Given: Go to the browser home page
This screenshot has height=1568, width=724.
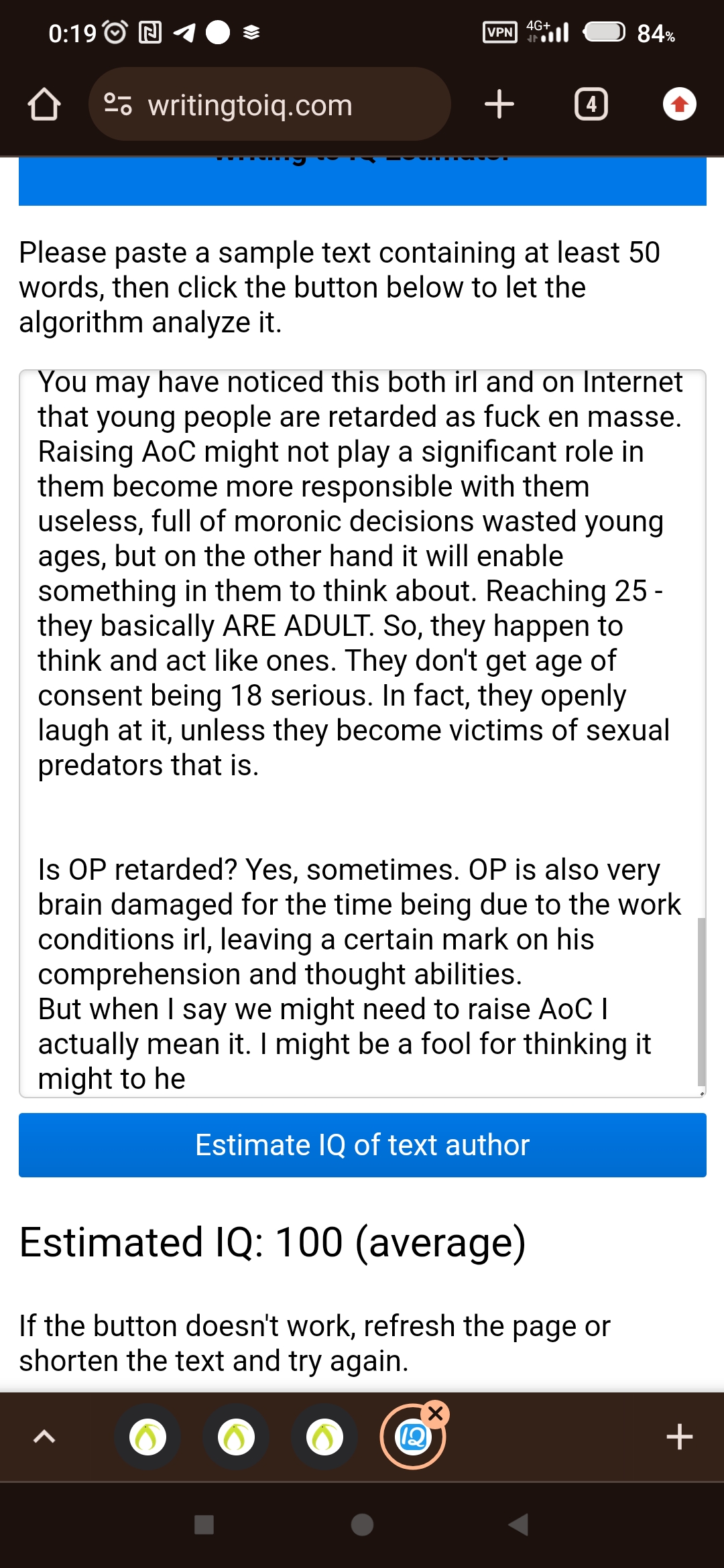Looking at the screenshot, I should [x=44, y=105].
